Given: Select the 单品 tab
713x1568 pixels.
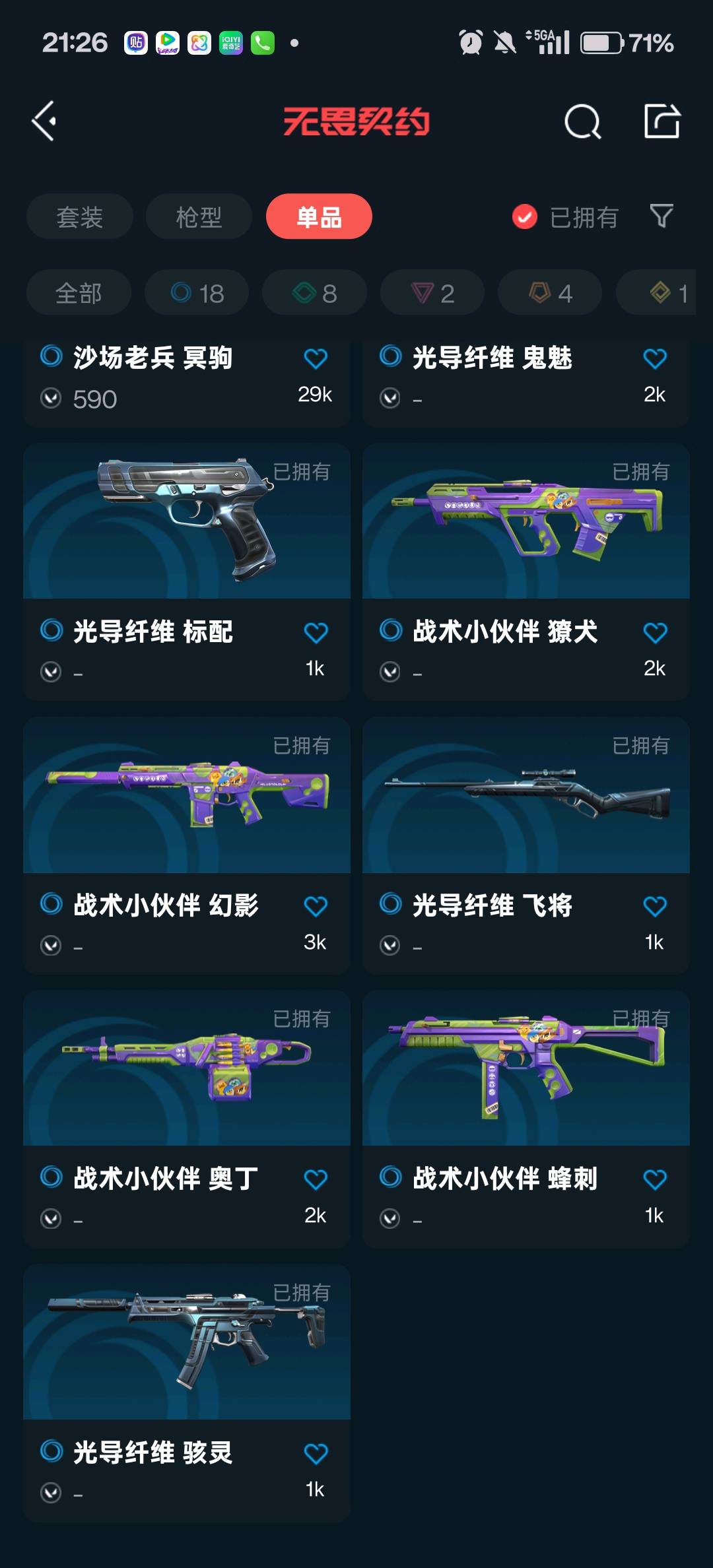Looking at the screenshot, I should point(319,216).
